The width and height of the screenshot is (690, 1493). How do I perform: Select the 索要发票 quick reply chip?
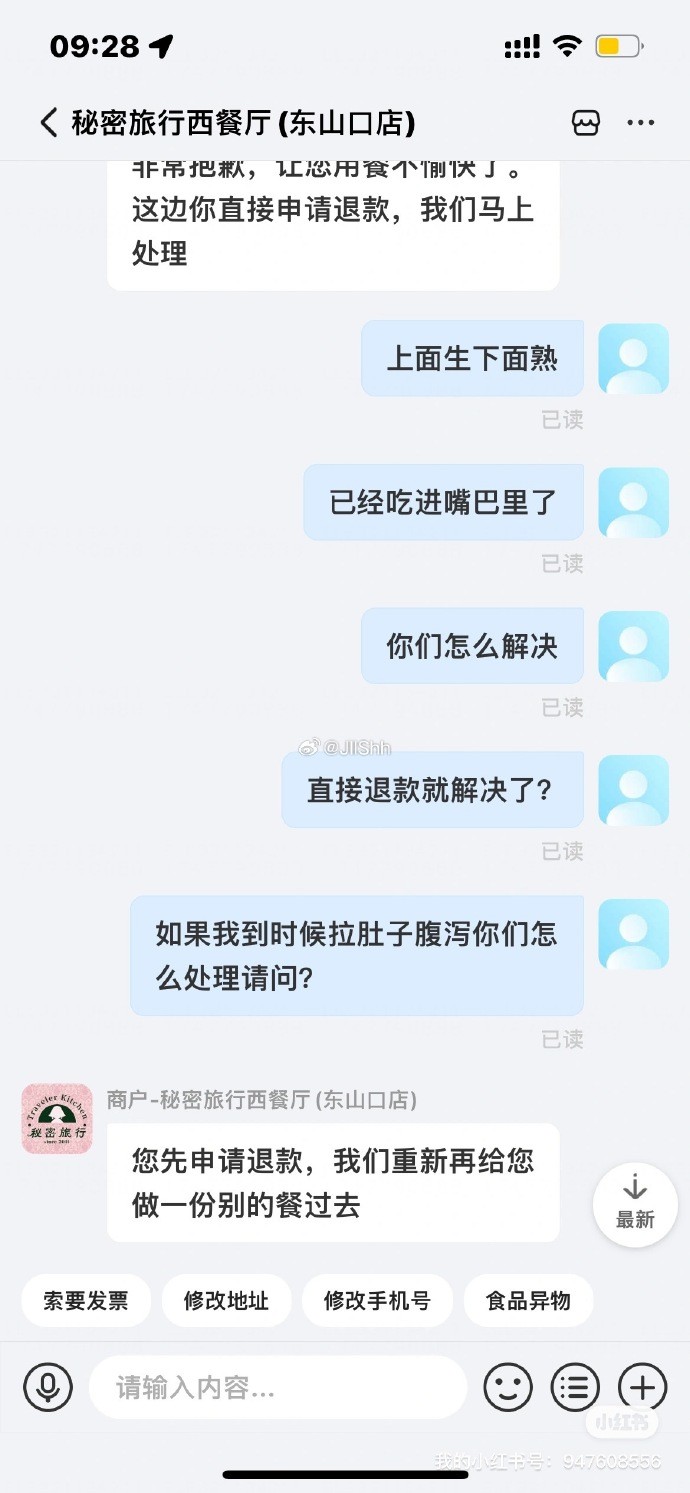[86, 1300]
